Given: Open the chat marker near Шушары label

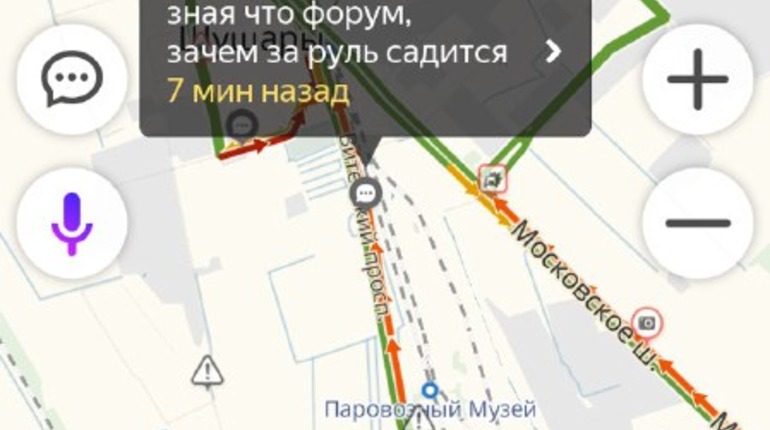Looking at the screenshot, I should click(x=241, y=126).
